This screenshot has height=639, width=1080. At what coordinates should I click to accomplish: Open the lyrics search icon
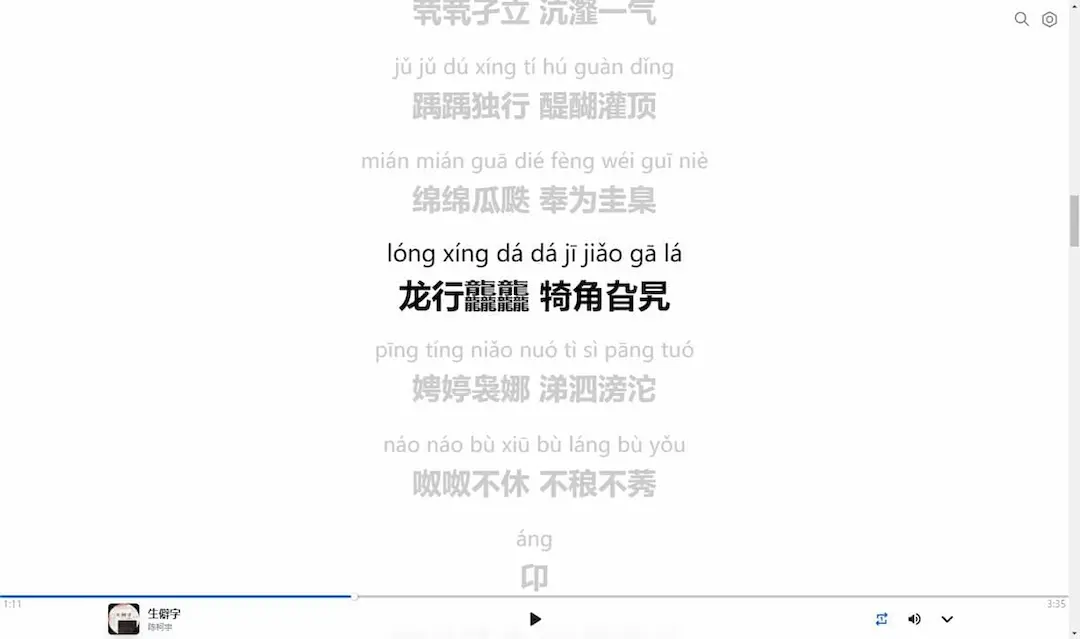click(x=1021, y=19)
